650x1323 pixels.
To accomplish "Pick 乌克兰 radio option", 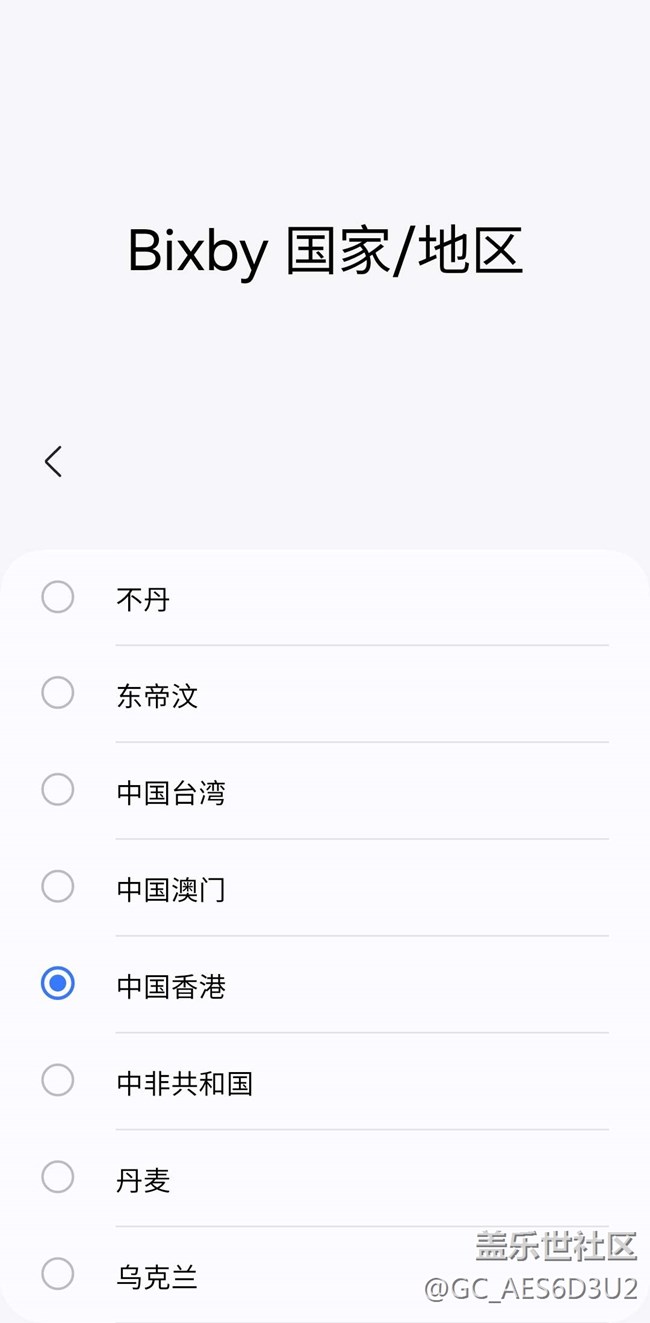I will 58,1274.
